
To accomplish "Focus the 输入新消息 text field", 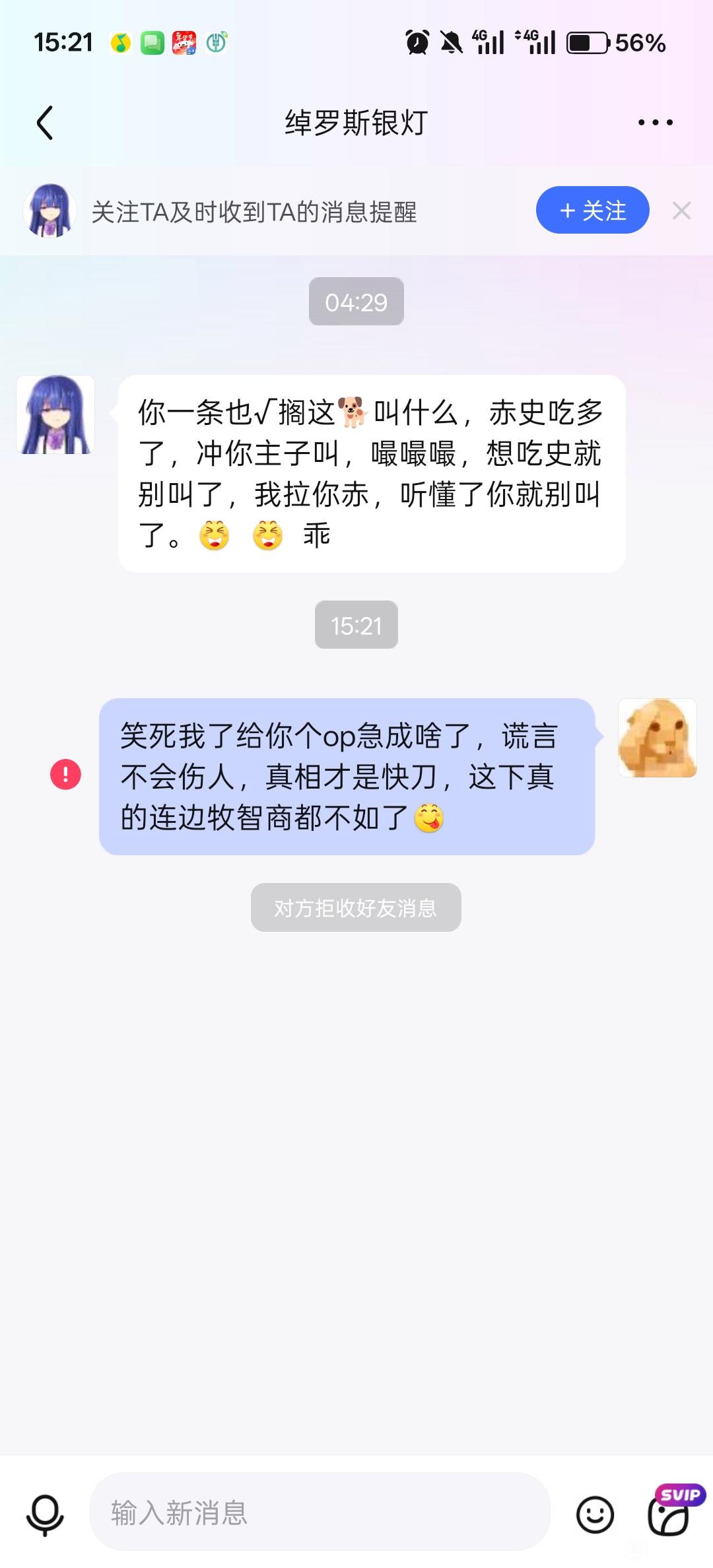I will tap(320, 1512).
